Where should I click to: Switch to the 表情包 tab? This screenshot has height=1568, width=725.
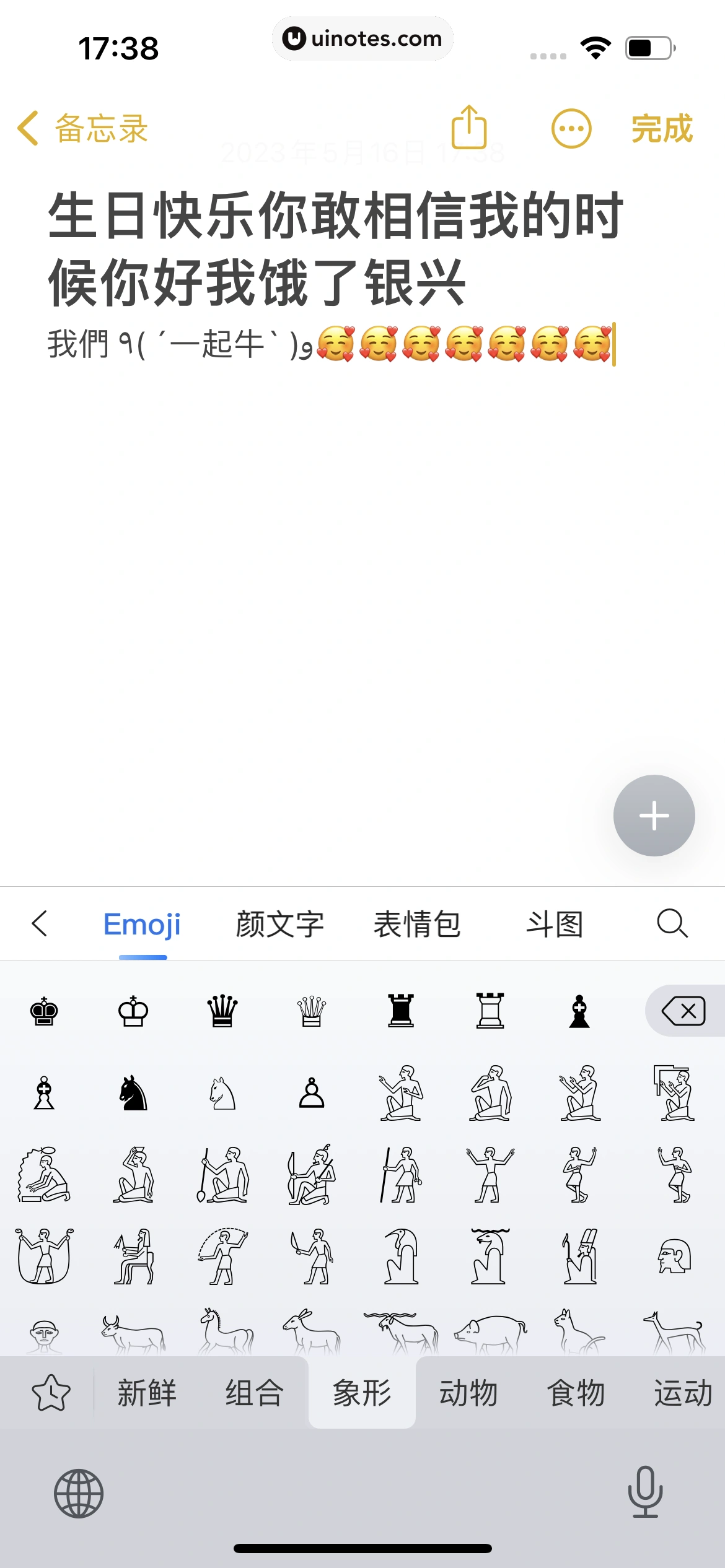coord(416,924)
